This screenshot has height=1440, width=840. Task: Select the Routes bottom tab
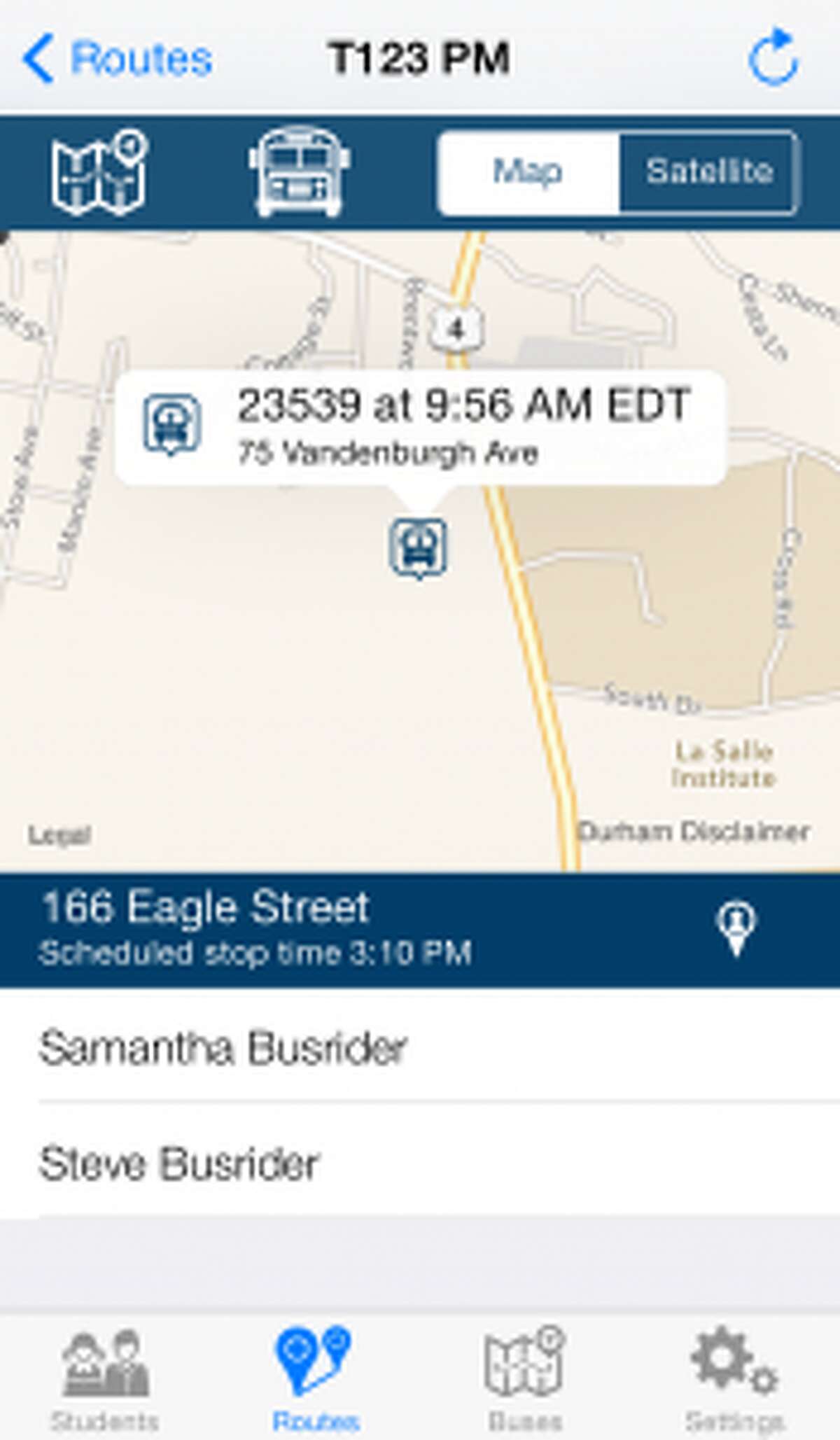pos(315,1379)
